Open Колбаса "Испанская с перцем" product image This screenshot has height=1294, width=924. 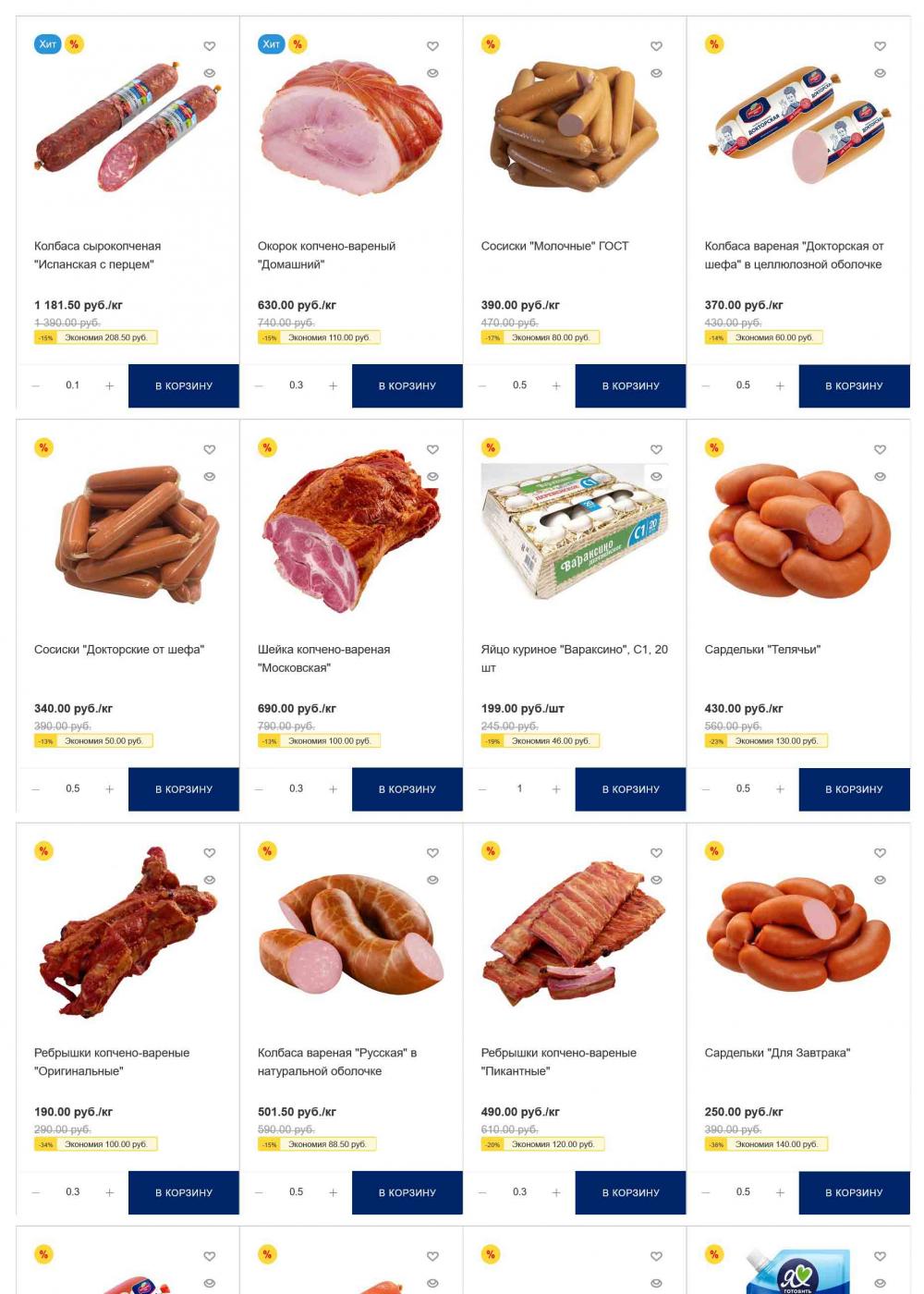pyautogui.click(x=128, y=127)
